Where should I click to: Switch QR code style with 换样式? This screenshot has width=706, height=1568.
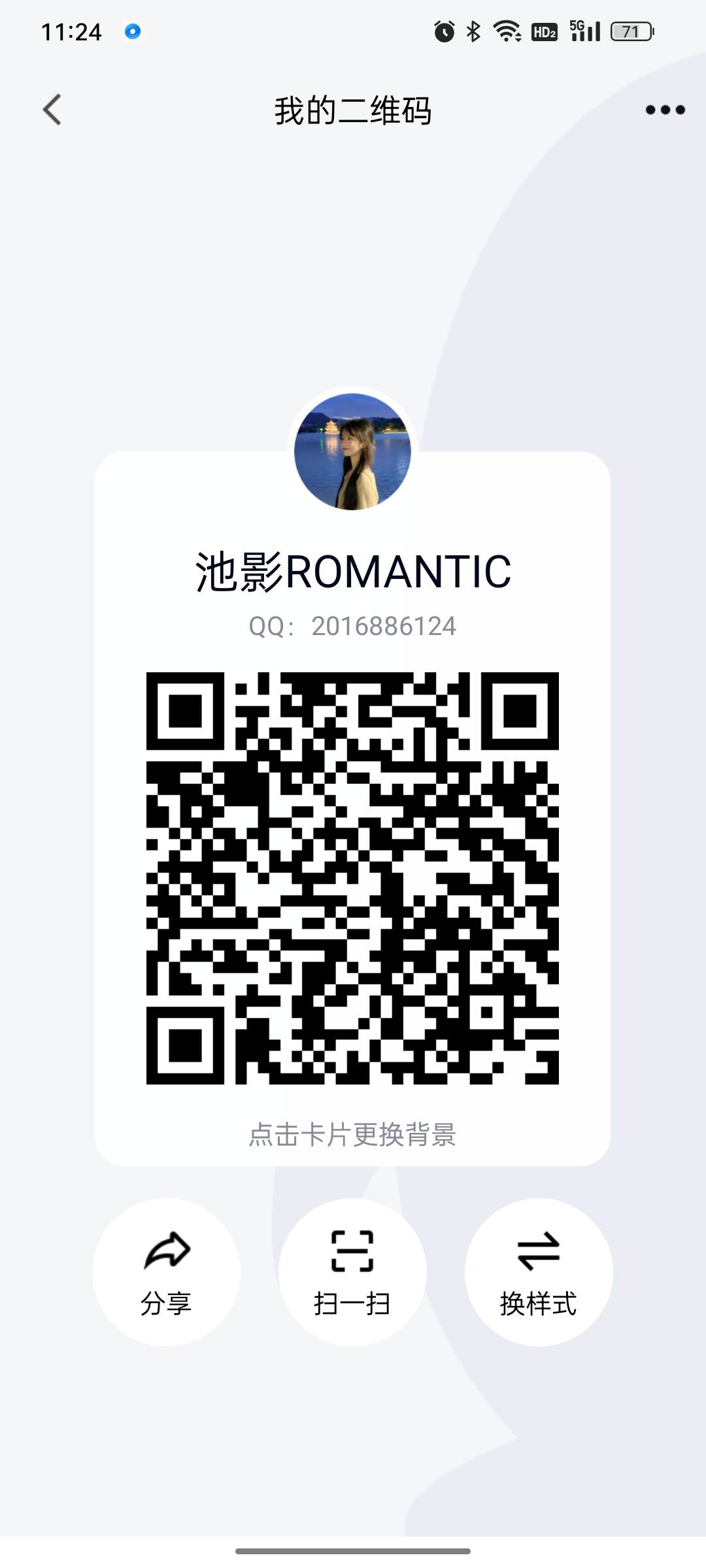coord(539,1272)
